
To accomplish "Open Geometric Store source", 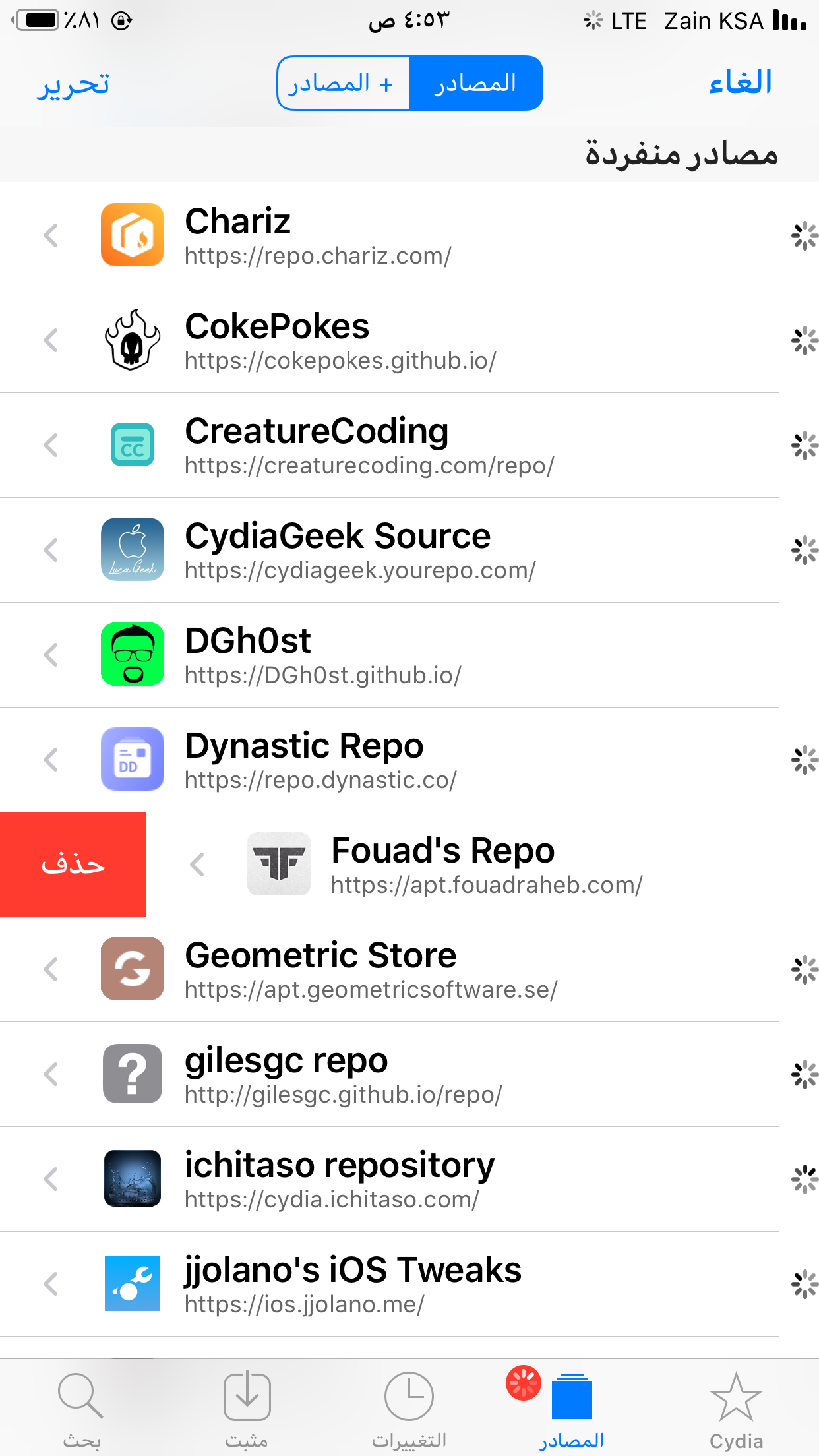I will point(390,969).
